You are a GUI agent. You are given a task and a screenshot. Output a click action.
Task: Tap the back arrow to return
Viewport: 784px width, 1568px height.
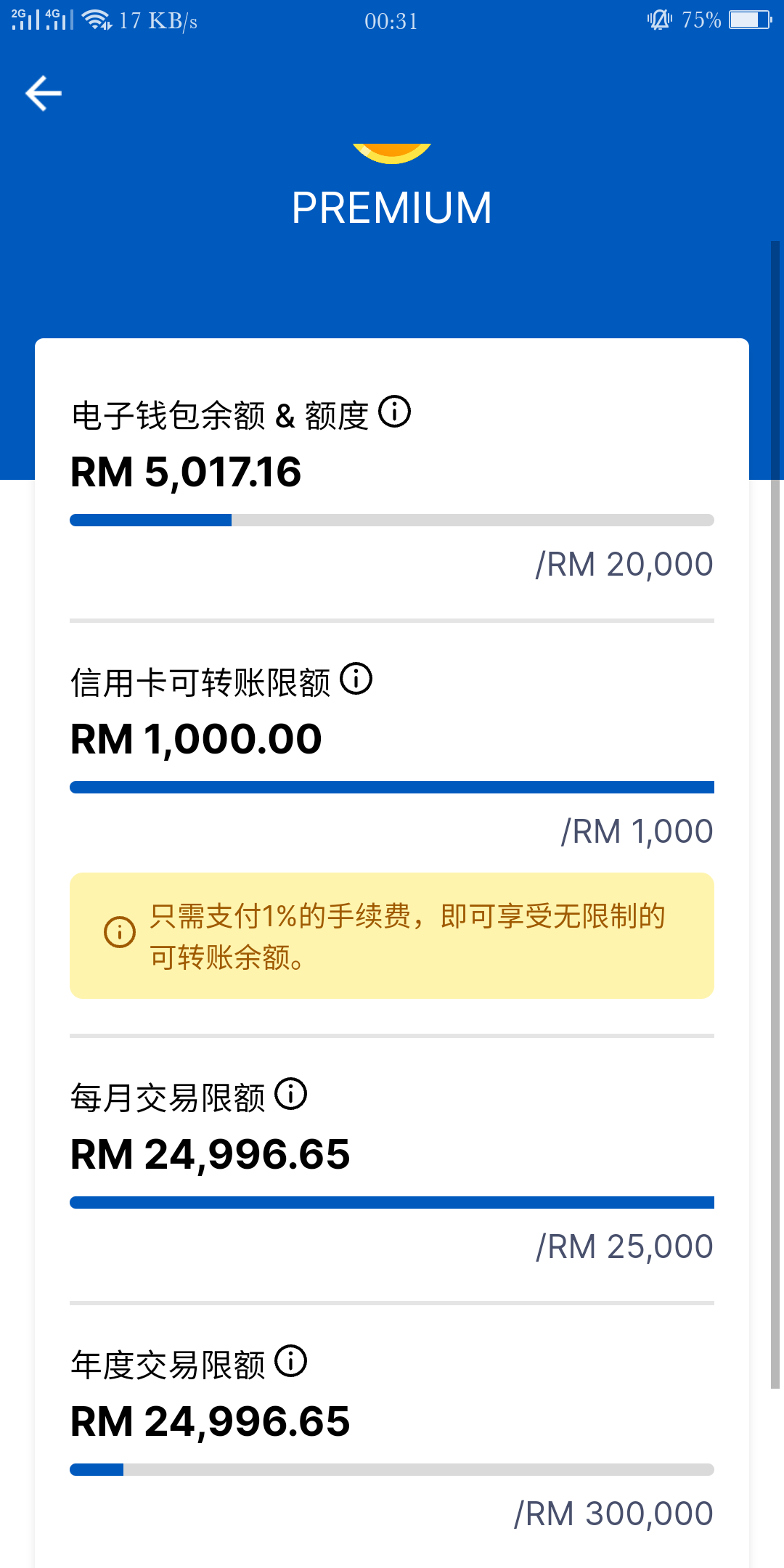tap(43, 93)
